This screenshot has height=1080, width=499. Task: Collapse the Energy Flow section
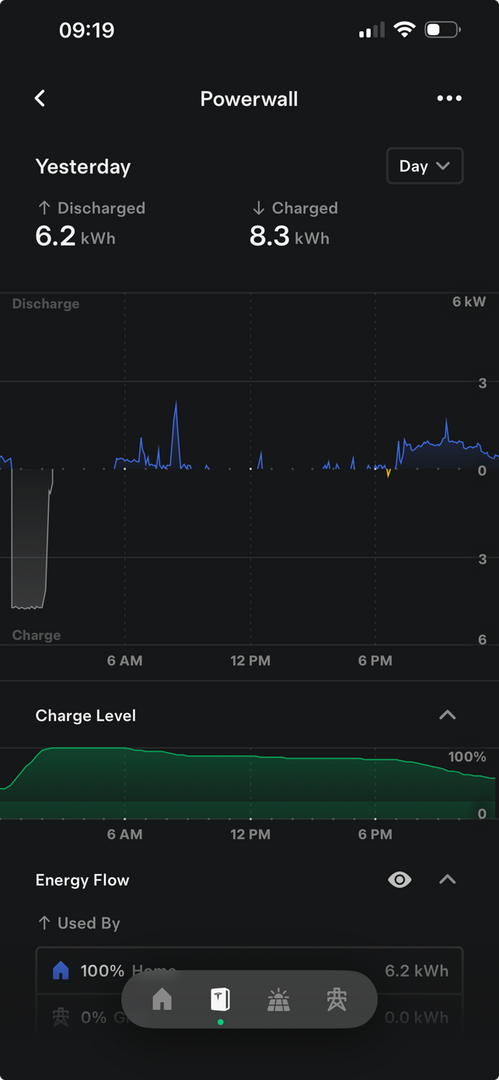point(447,880)
